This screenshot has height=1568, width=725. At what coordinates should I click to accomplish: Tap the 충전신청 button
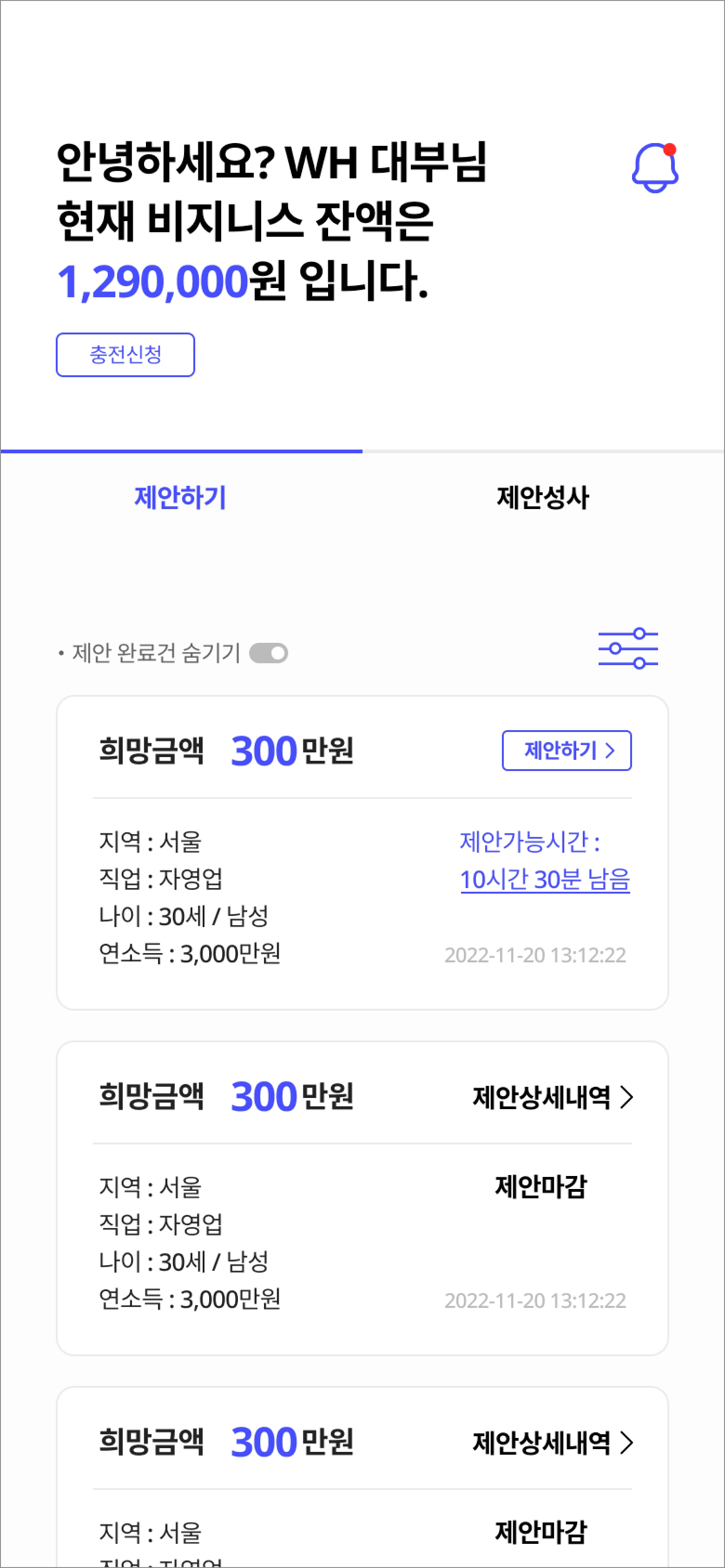125,355
